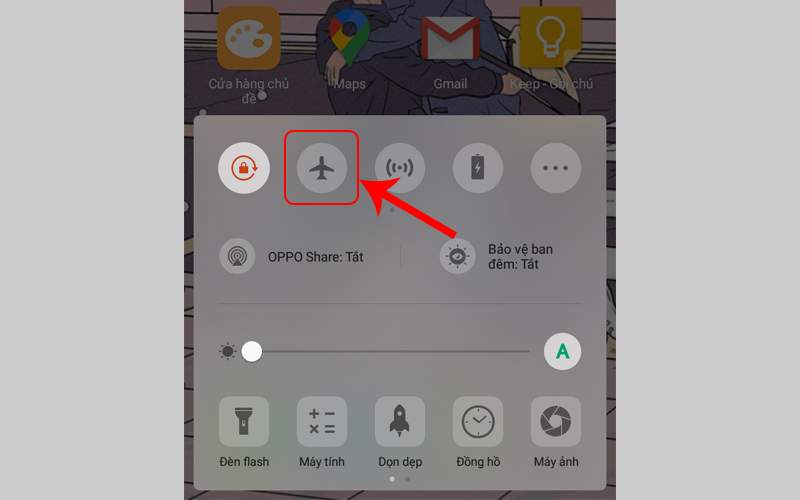Turn on Đèn flash flashlight

coord(244,422)
